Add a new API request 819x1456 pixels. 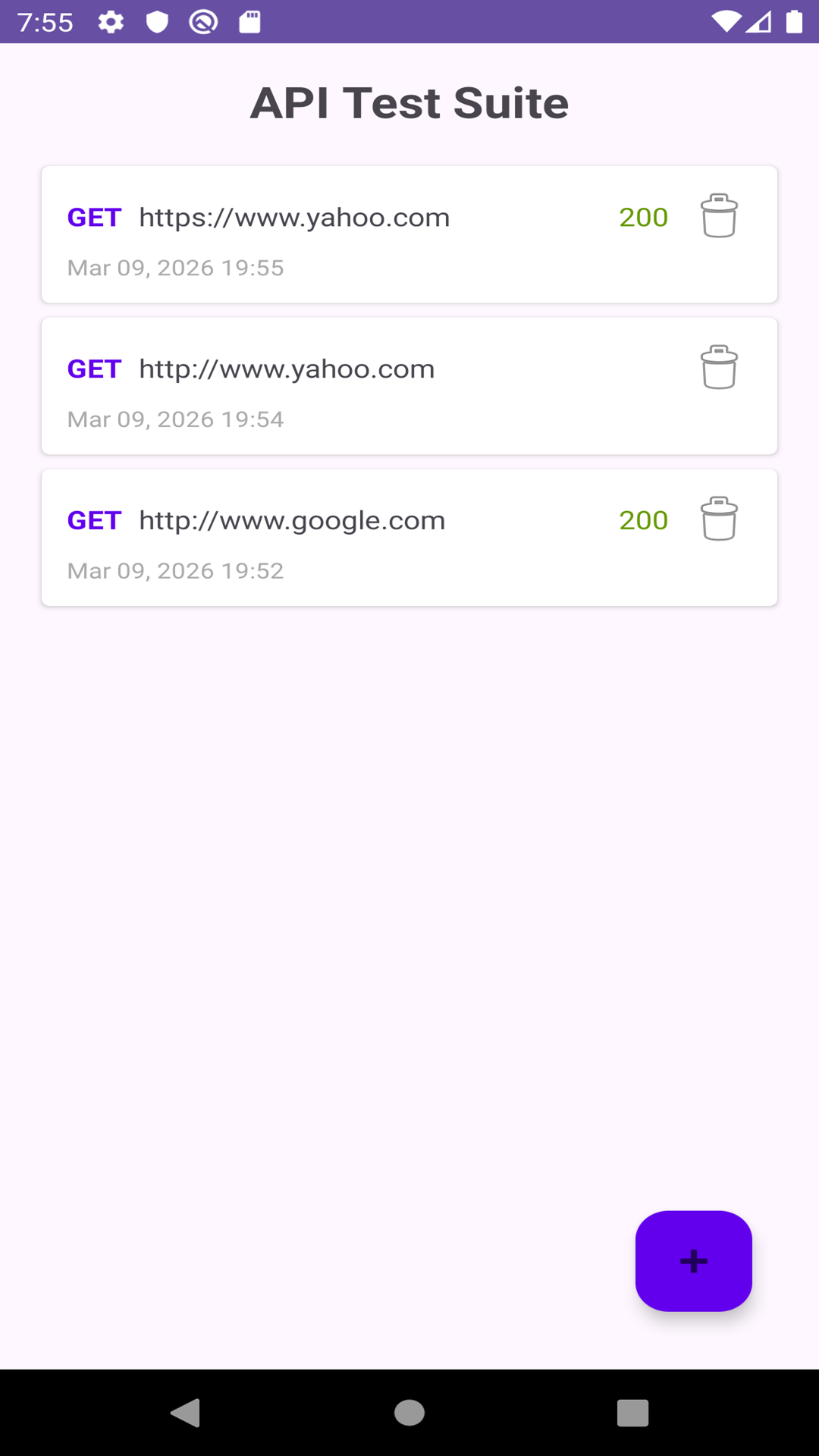[x=693, y=1260]
